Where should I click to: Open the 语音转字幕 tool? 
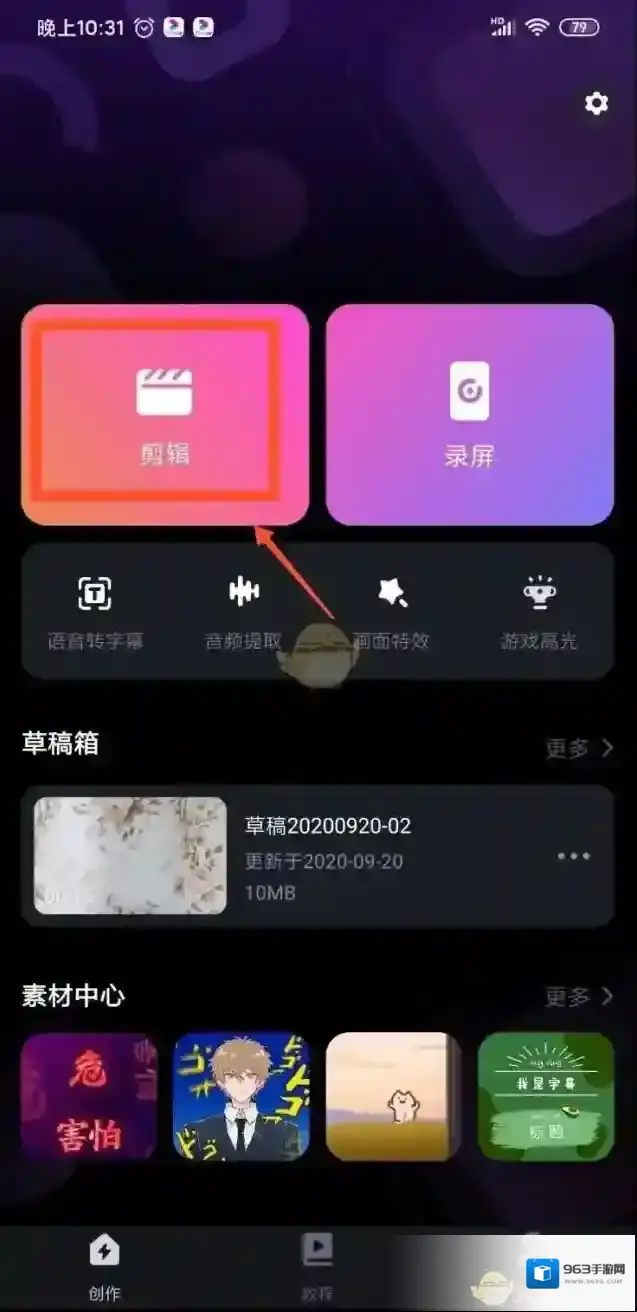pos(95,612)
